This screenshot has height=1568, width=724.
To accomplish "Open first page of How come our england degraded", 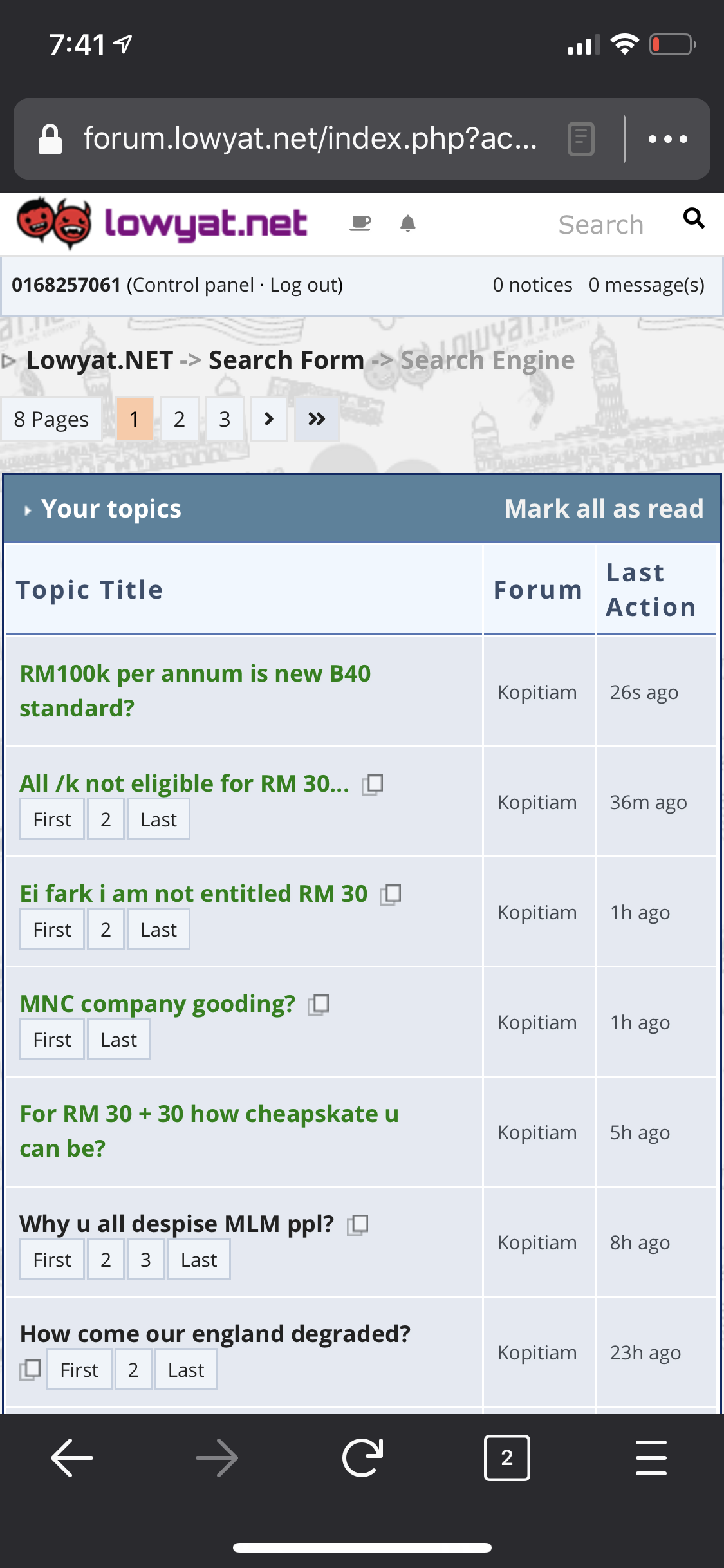I will pos(79,1370).
